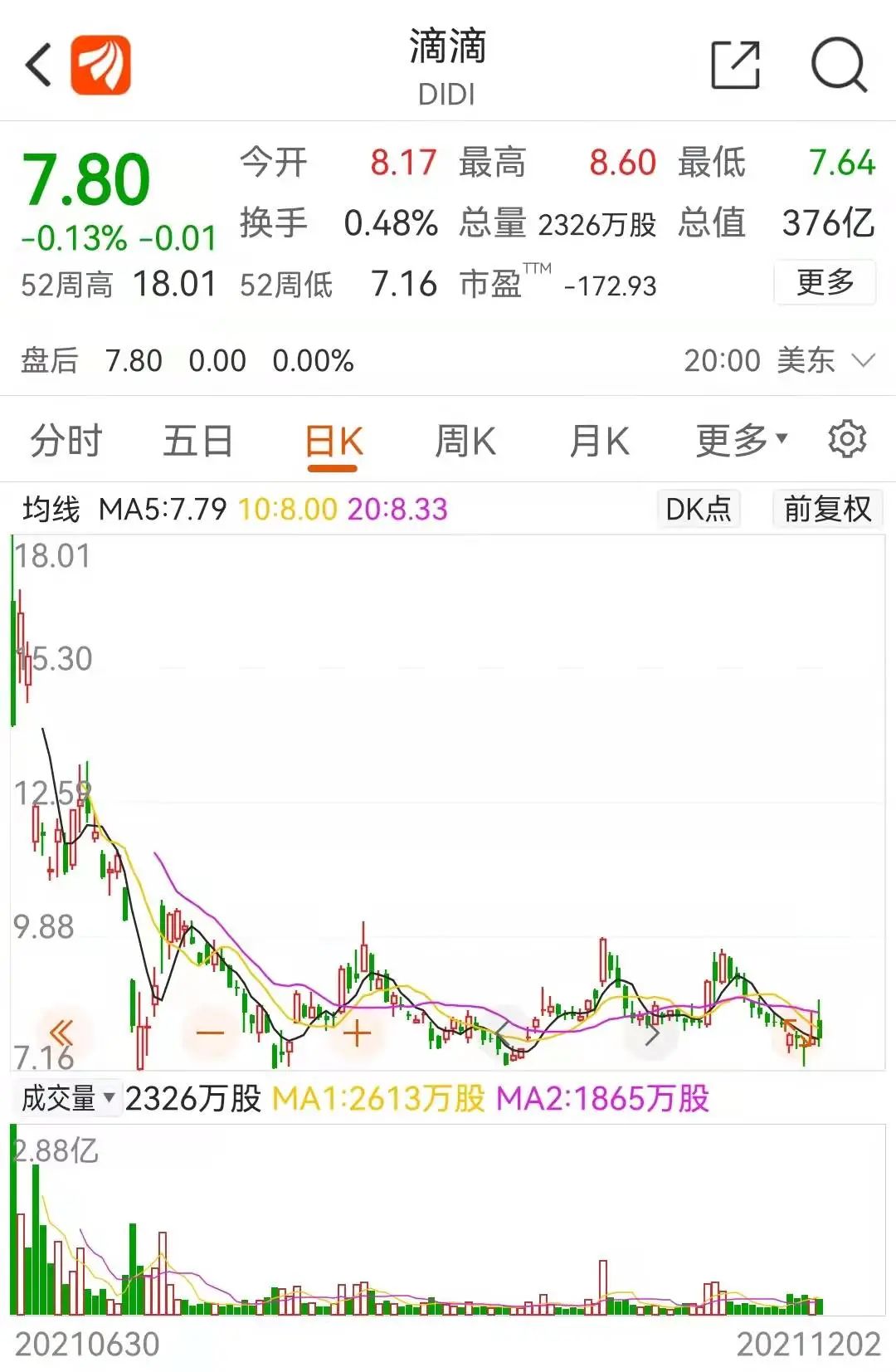This screenshot has height=1372, width=896.
Task: Go back using the top-left arrow
Action: [x=40, y=65]
